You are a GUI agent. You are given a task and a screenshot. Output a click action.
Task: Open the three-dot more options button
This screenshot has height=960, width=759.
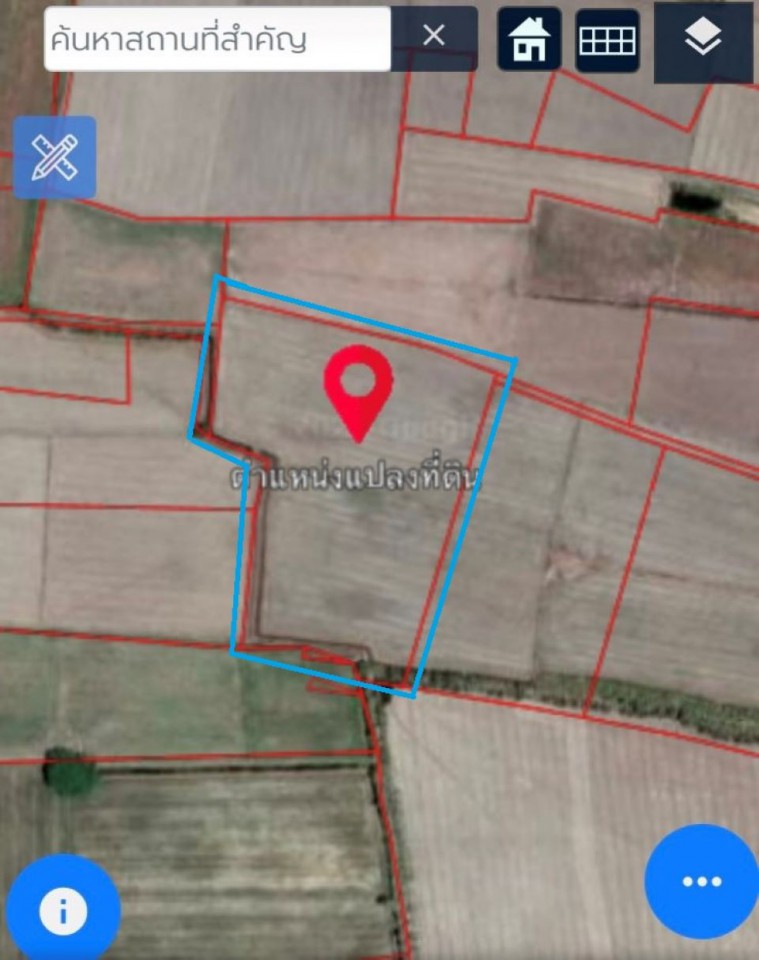pos(701,881)
